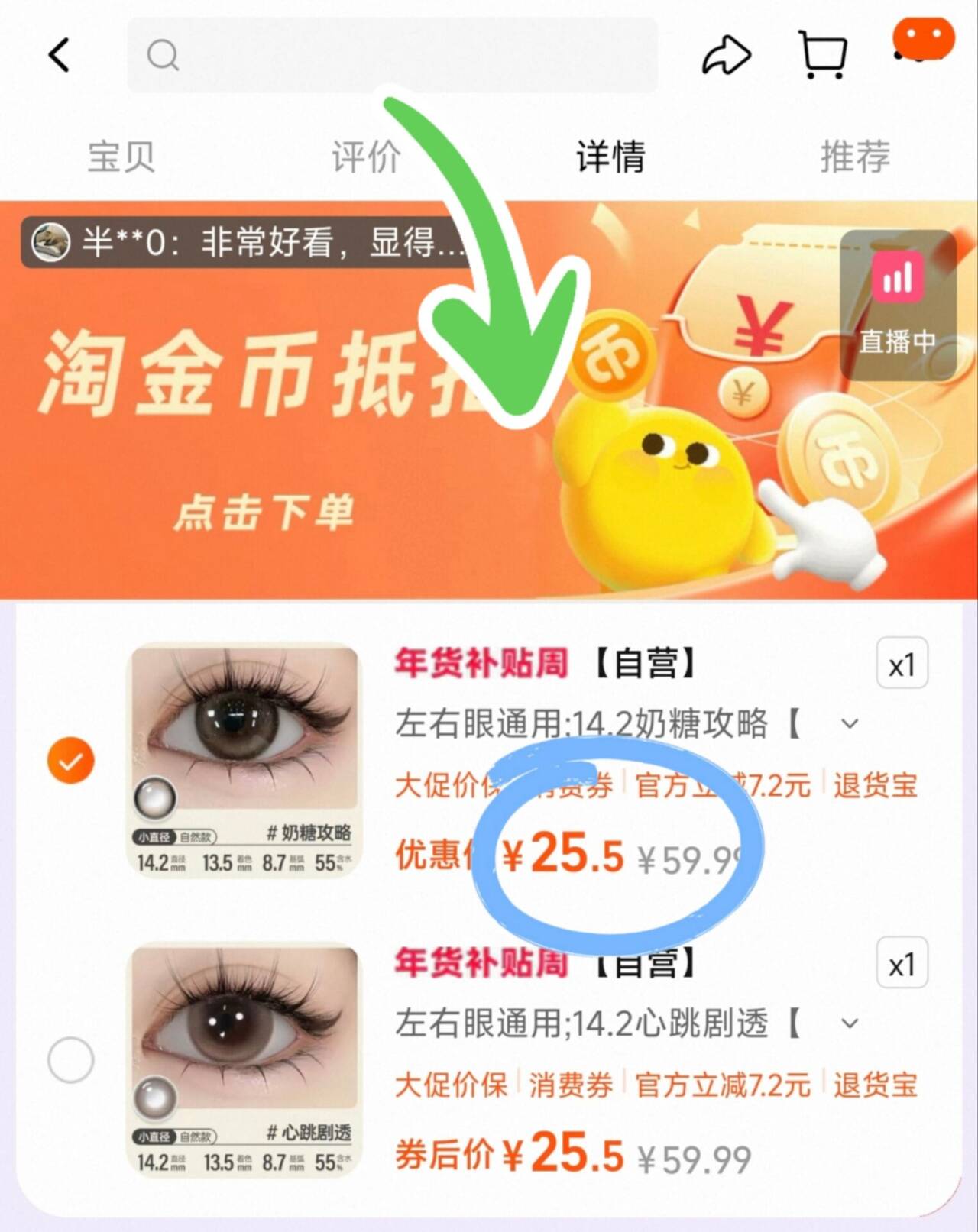
Task: Select the 心跳剧透 product radio button
Action: [x=70, y=1060]
